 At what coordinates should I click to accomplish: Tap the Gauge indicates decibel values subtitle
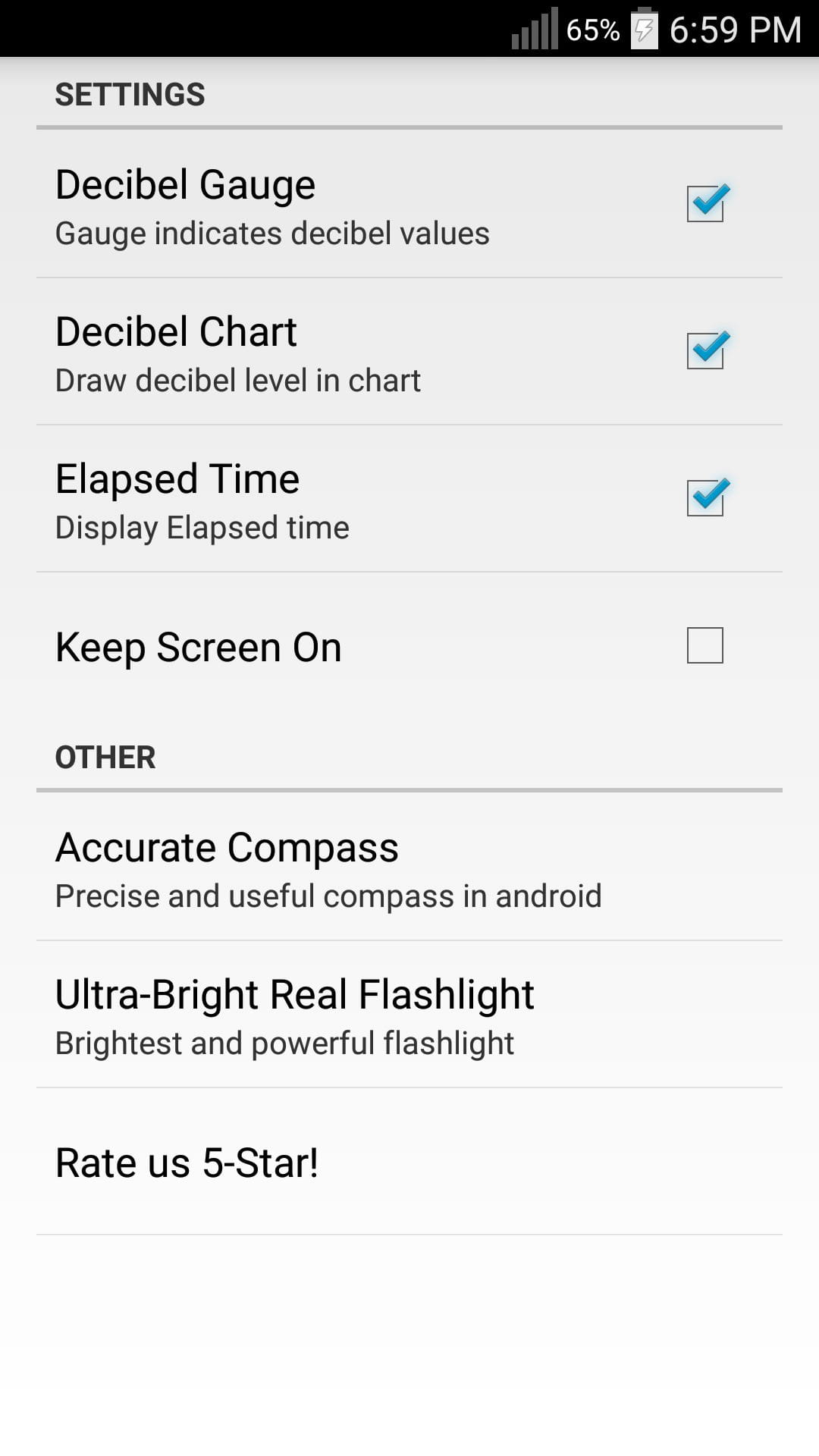pos(271,234)
